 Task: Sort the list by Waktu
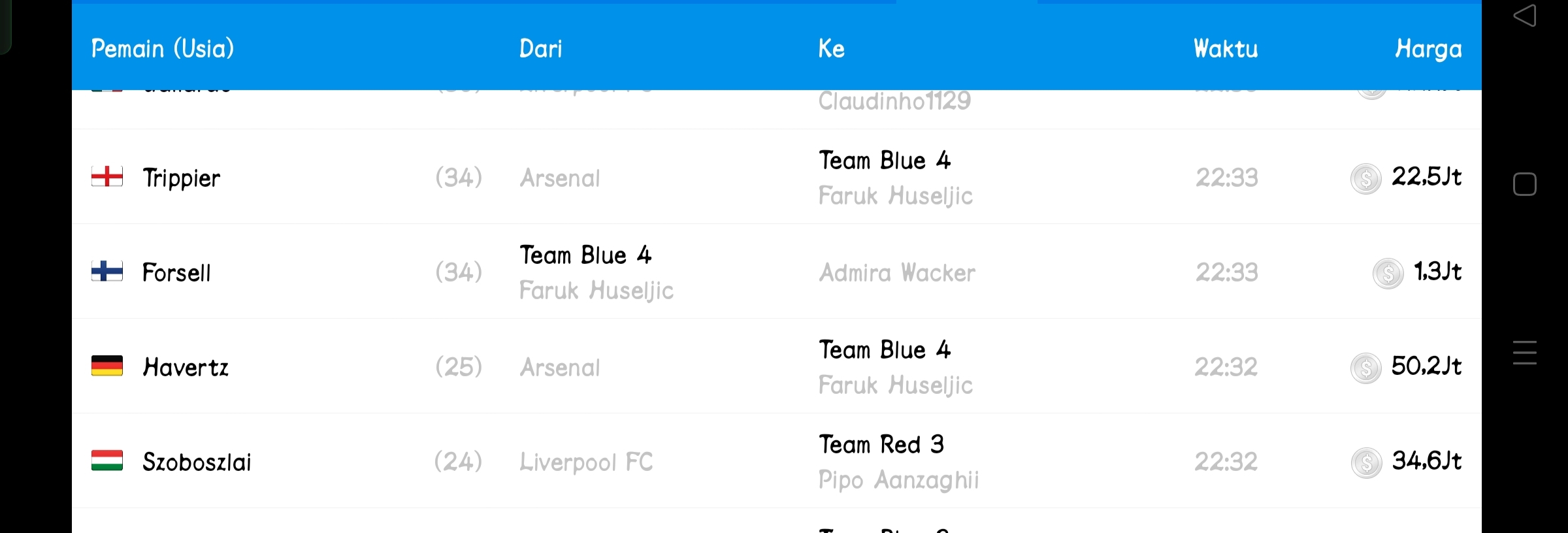tap(1225, 48)
